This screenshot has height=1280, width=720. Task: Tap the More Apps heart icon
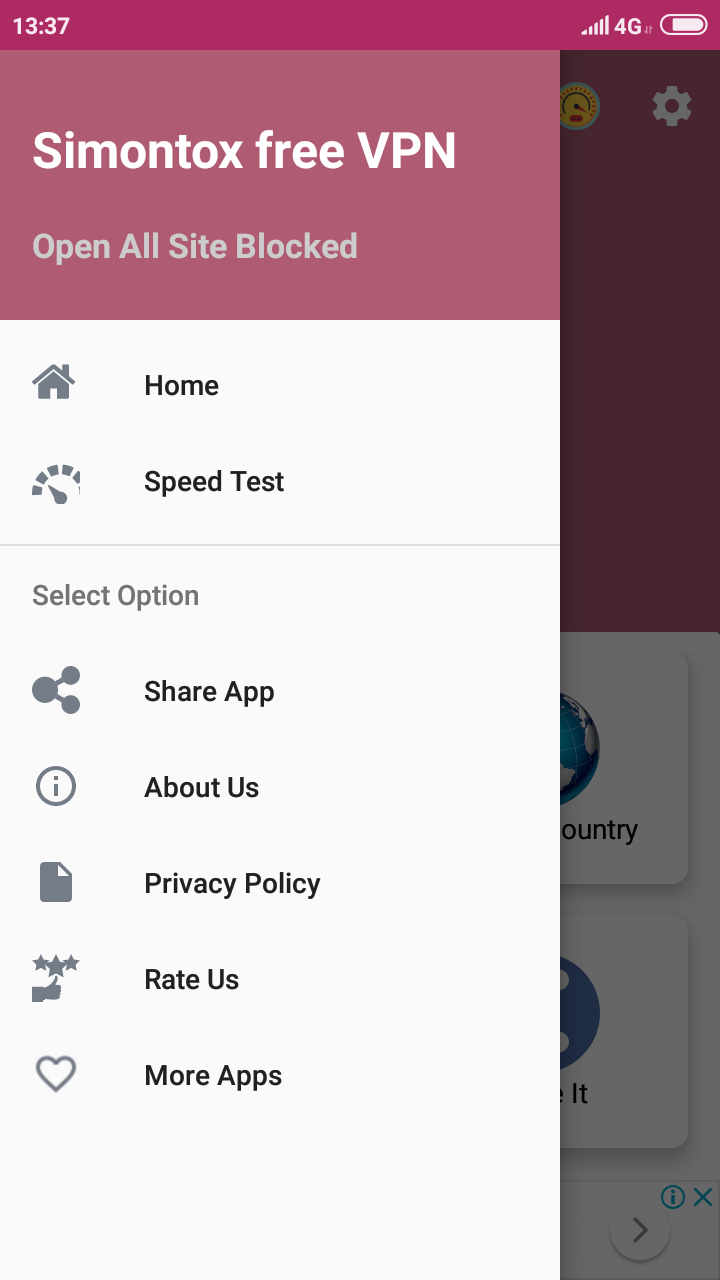point(55,1074)
